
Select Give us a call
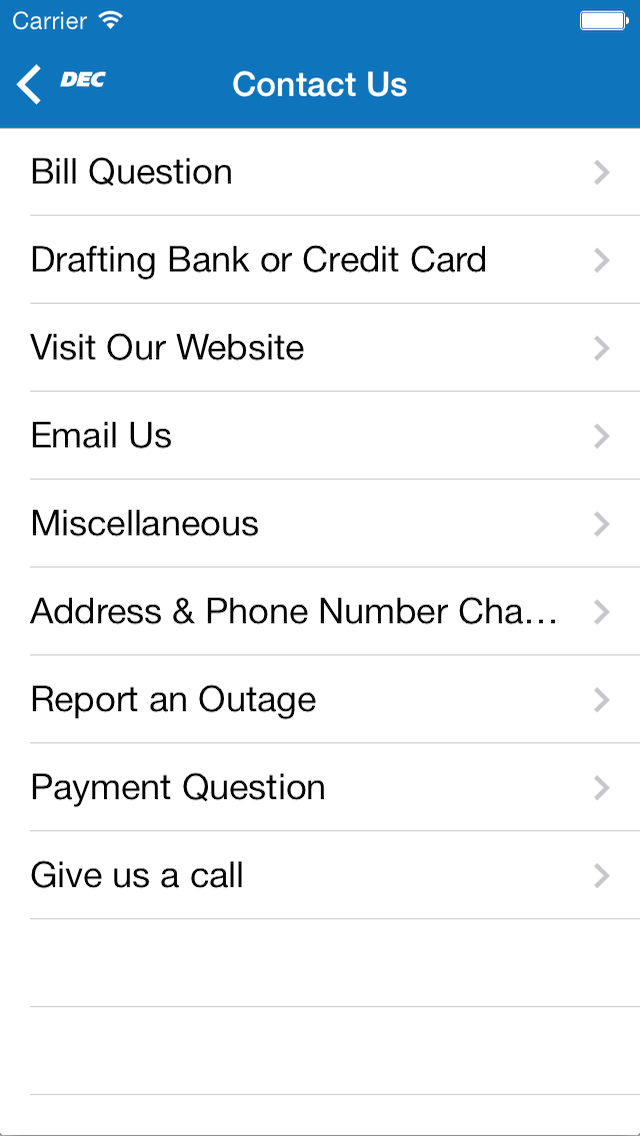(x=320, y=876)
